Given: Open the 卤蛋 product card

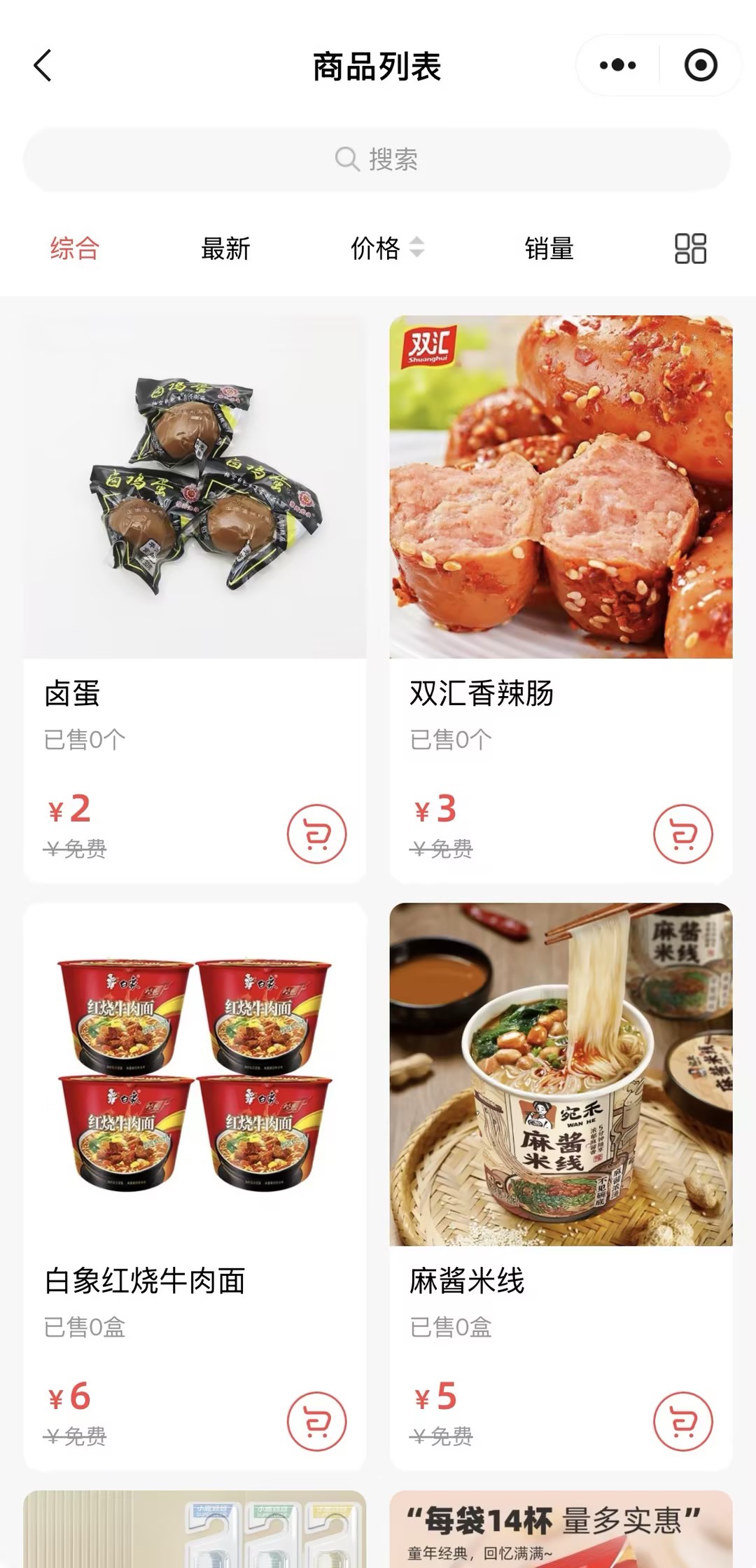Looking at the screenshot, I should (x=195, y=487).
